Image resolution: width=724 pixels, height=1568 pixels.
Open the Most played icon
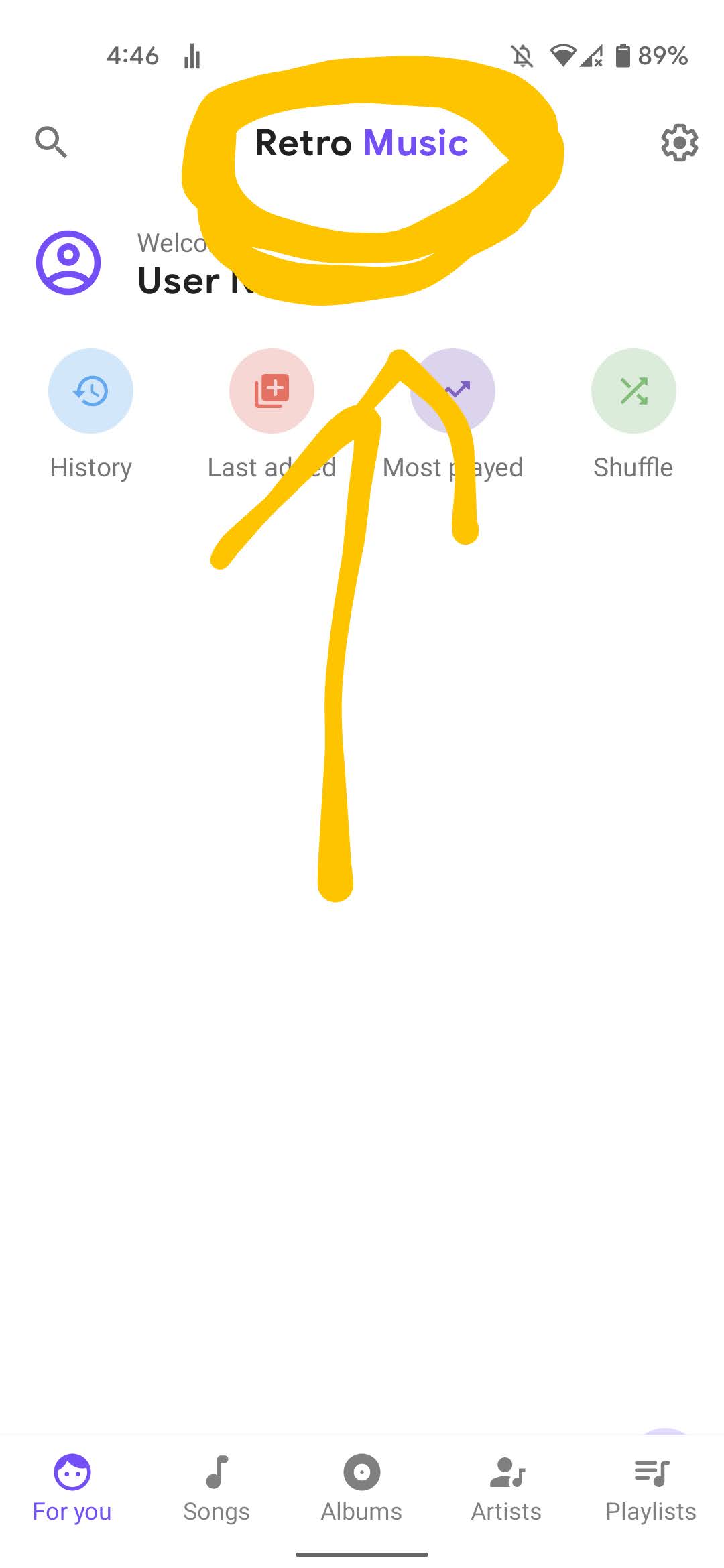pyautogui.click(x=452, y=391)
